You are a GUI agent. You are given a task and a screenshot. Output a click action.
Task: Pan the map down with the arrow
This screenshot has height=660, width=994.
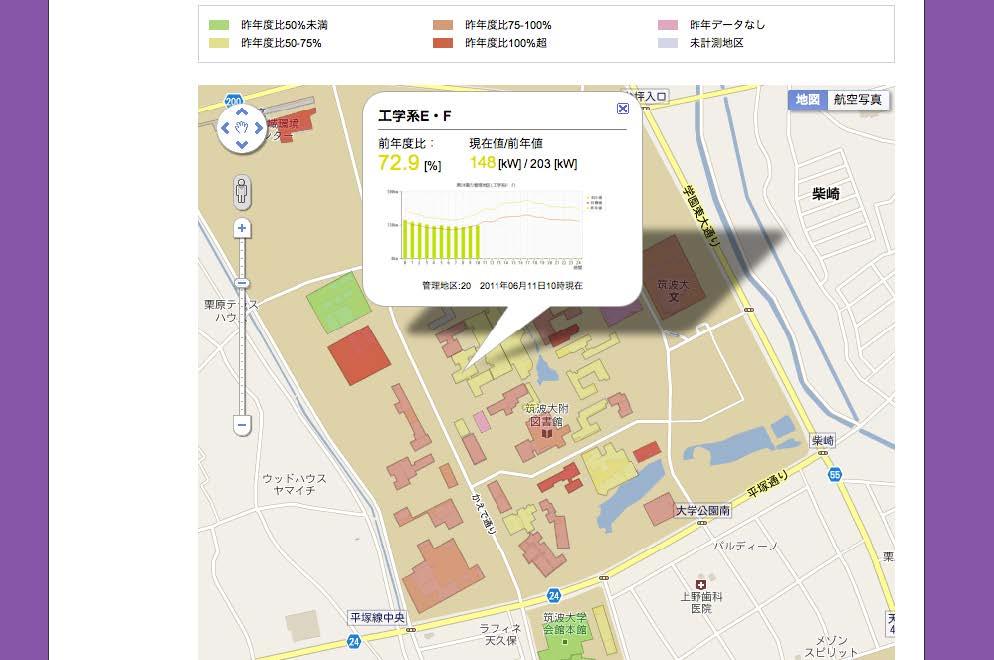coord(242,145)
